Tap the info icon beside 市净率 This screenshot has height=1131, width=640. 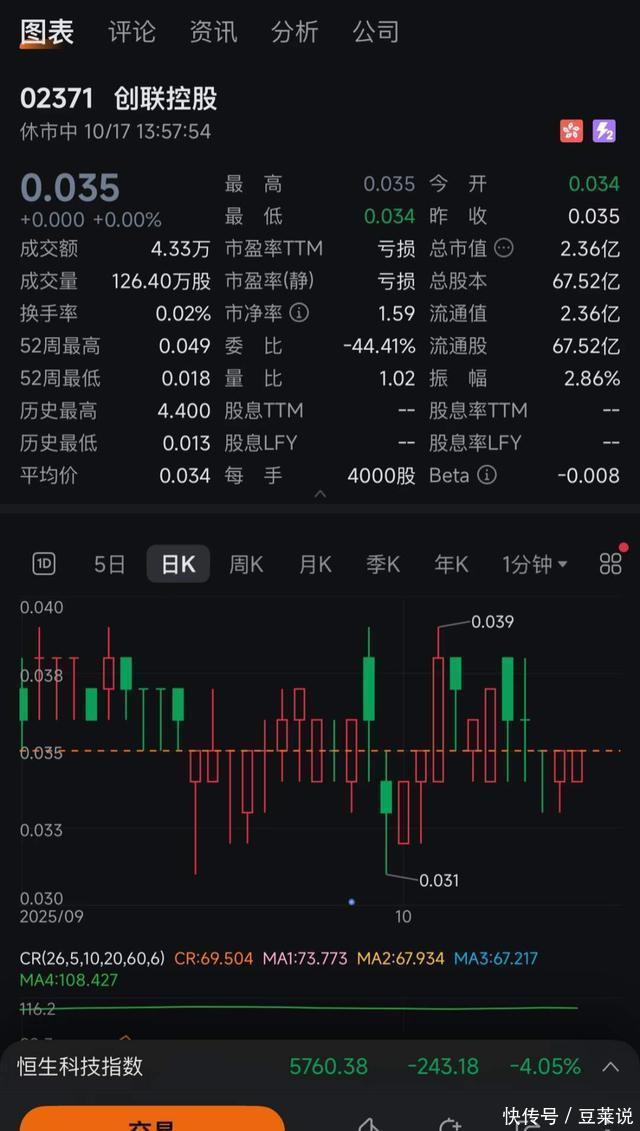tap(299, 314)
